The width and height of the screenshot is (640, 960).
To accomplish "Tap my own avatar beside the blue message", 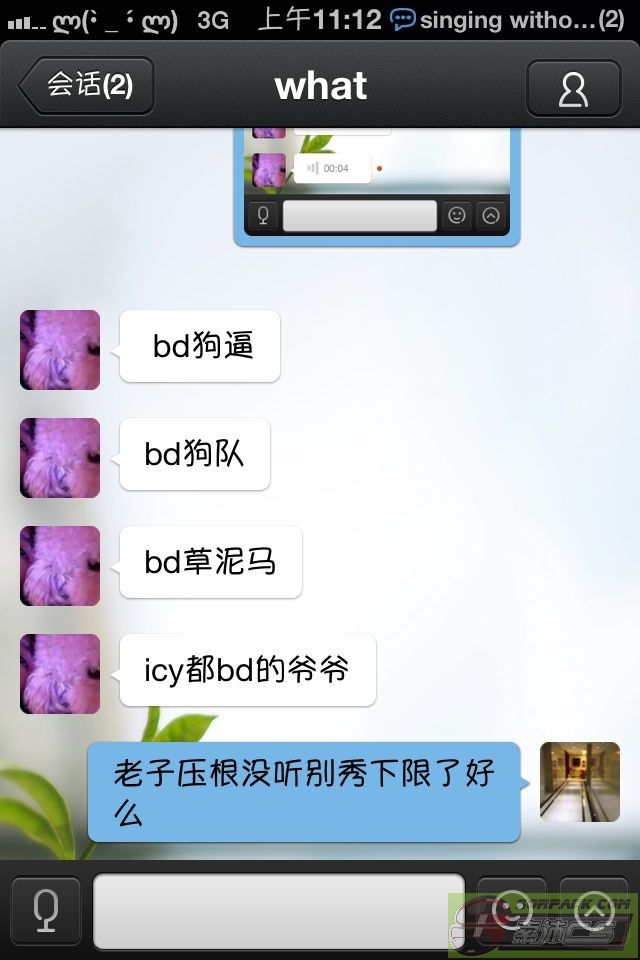I will 580,782.
